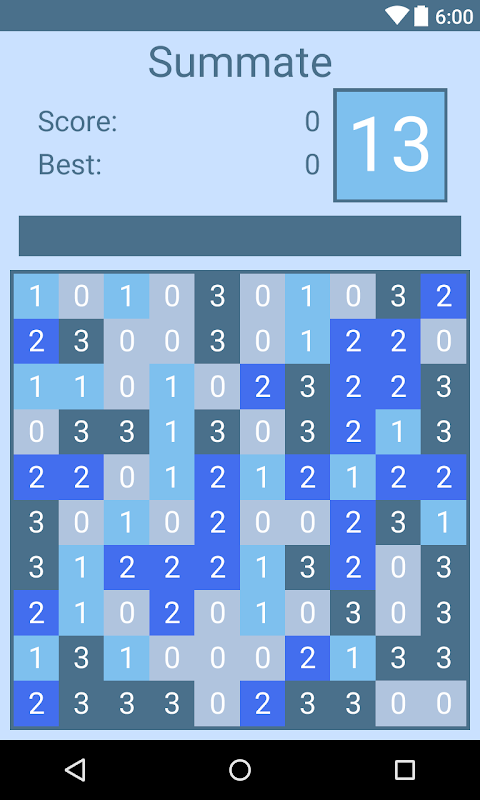Pick the 0 tile in the grid's bottom-right corner
The image size is (480, 800).
(x=444, y=704)
